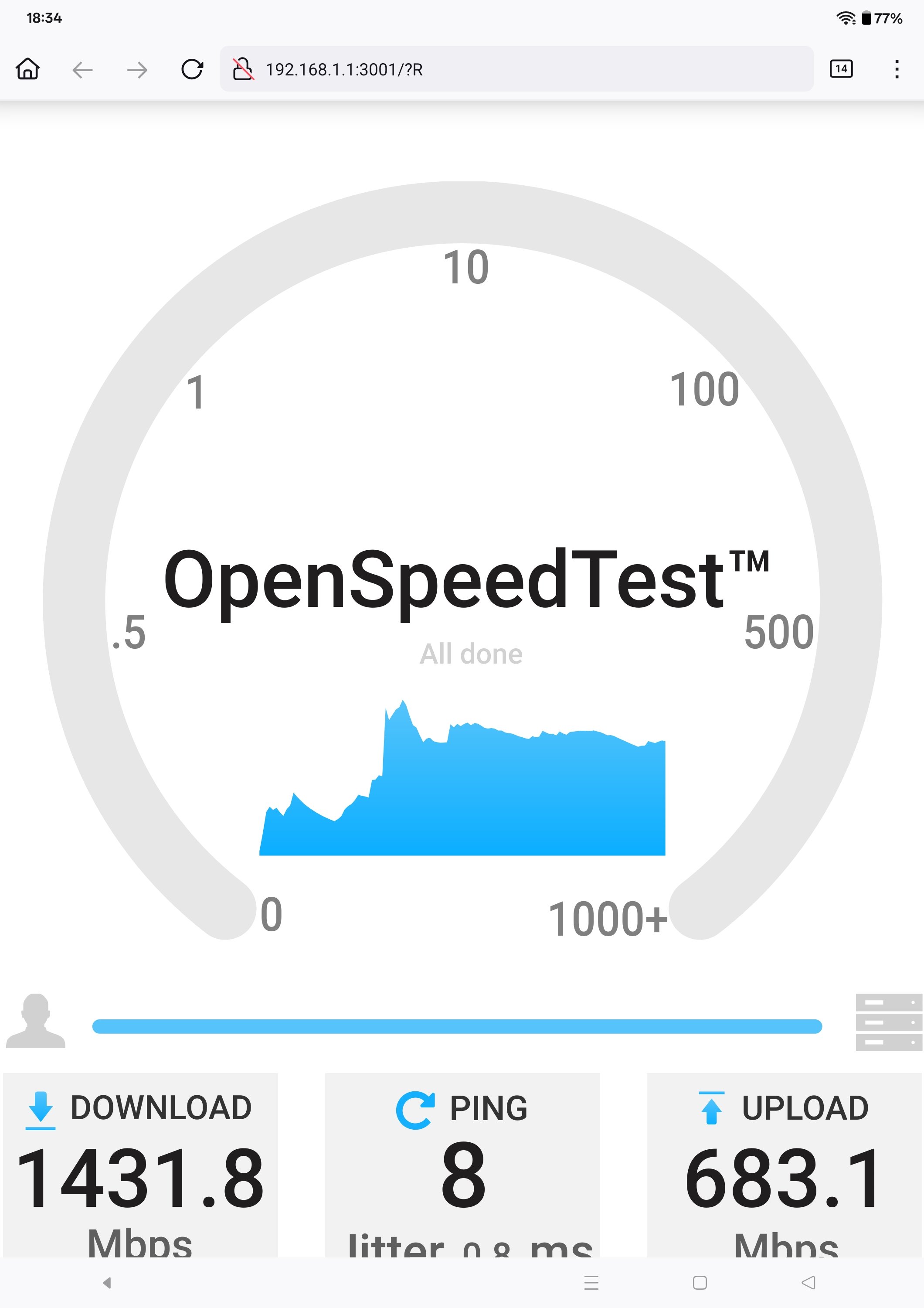924x1308 pixels.
Task: Tap the site security lock icon
Action: coord(243,69)
